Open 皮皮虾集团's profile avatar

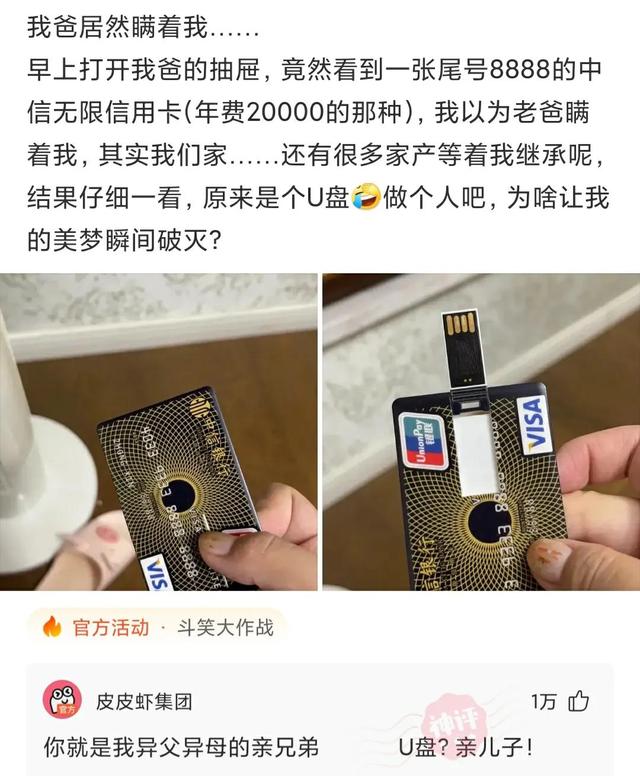(63, 700)
